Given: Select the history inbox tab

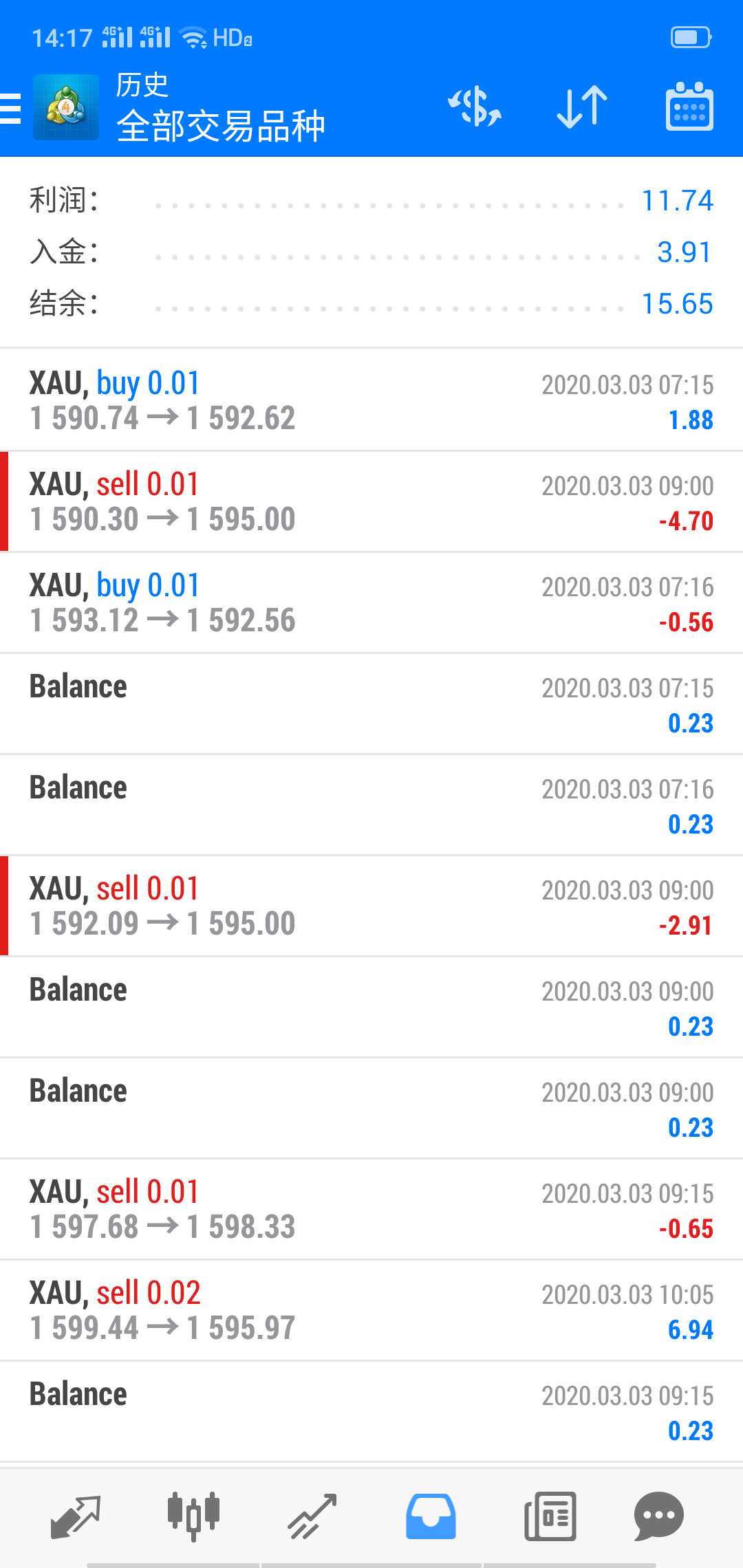Looking at the screenshot, I should tap(431, 1516).
